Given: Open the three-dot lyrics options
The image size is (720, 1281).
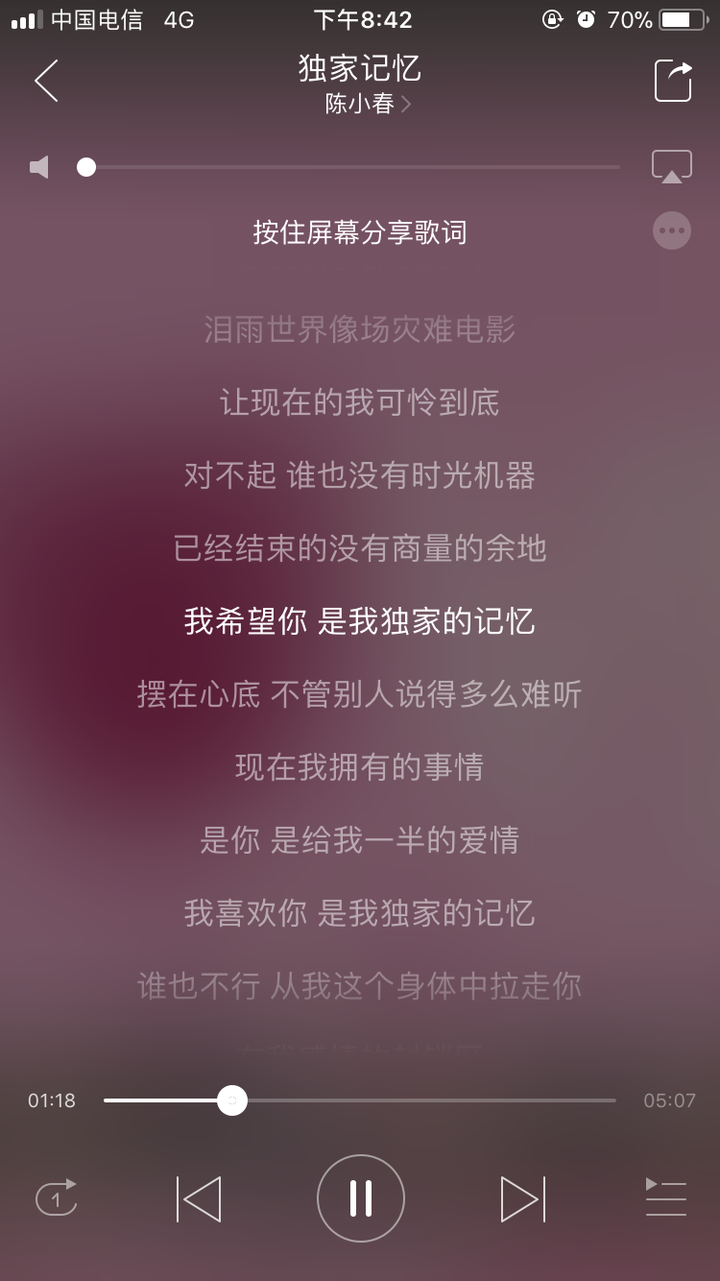Looking at the screenshot, I should point(672,231).
